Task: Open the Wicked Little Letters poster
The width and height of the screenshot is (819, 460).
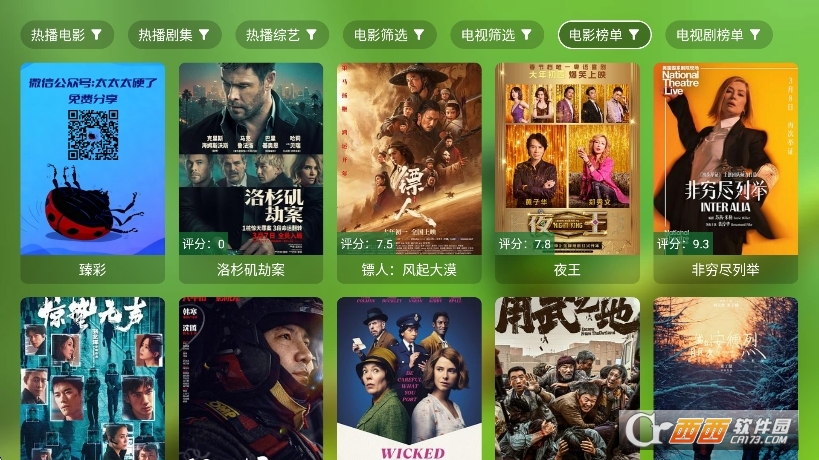Action: 409,378
